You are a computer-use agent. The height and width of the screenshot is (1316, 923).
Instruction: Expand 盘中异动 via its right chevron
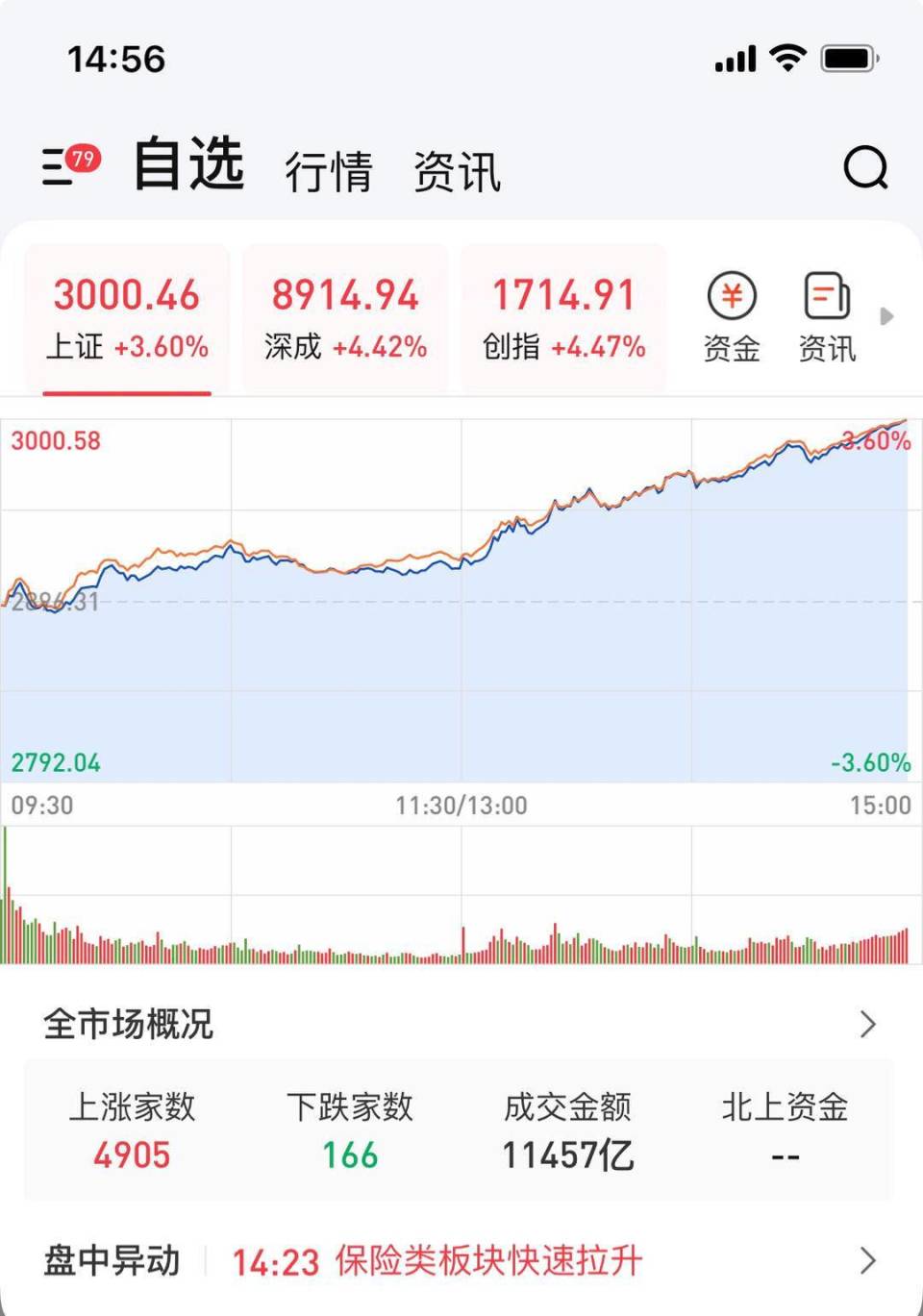point(868,1260)
